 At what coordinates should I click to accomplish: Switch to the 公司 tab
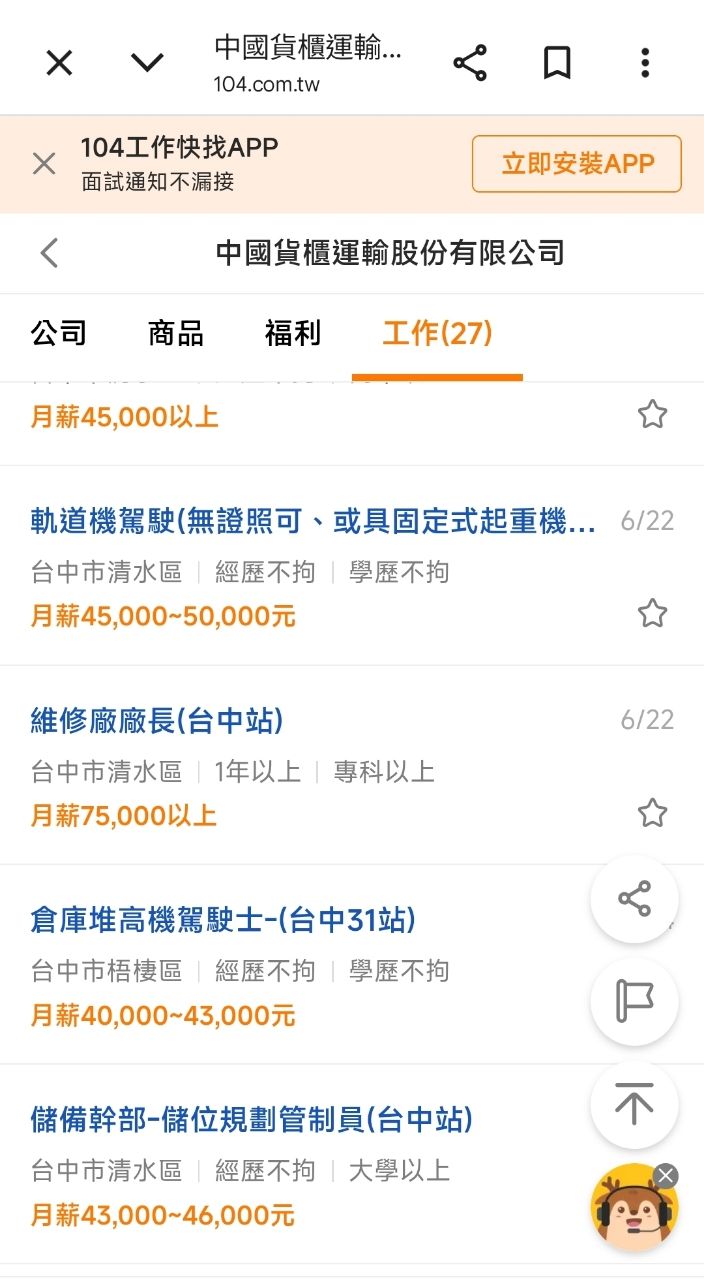(x=59, y=333)
